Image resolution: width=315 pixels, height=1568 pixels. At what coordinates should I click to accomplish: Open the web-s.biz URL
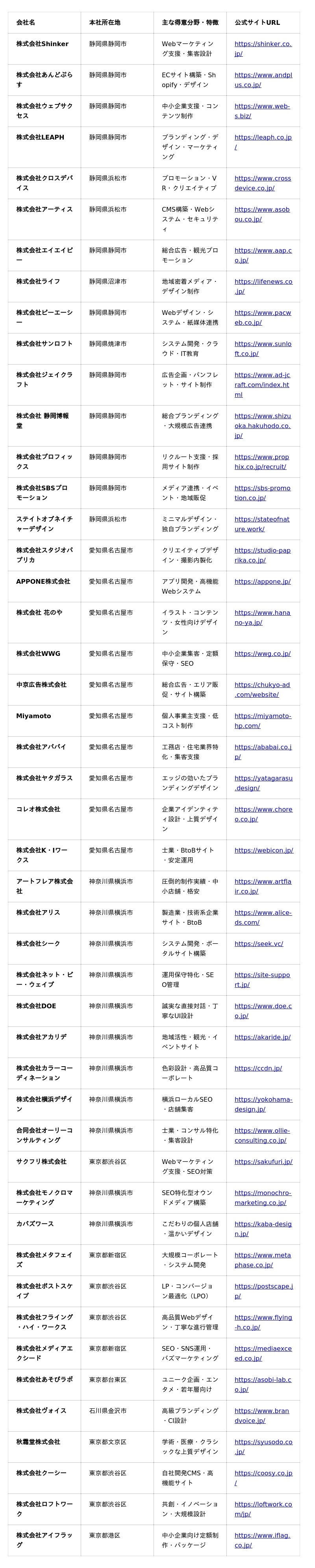point(262,111)
